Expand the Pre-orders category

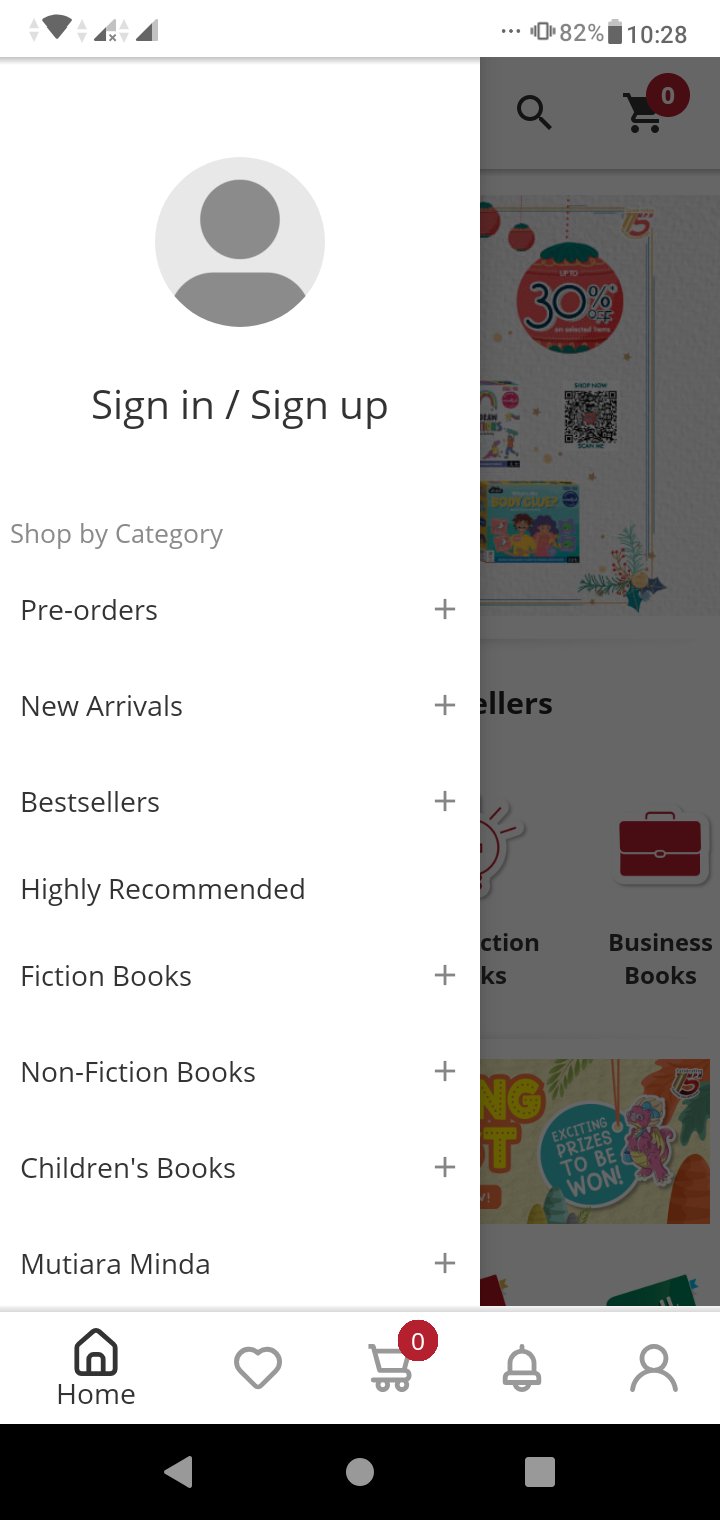coord(445,609)
